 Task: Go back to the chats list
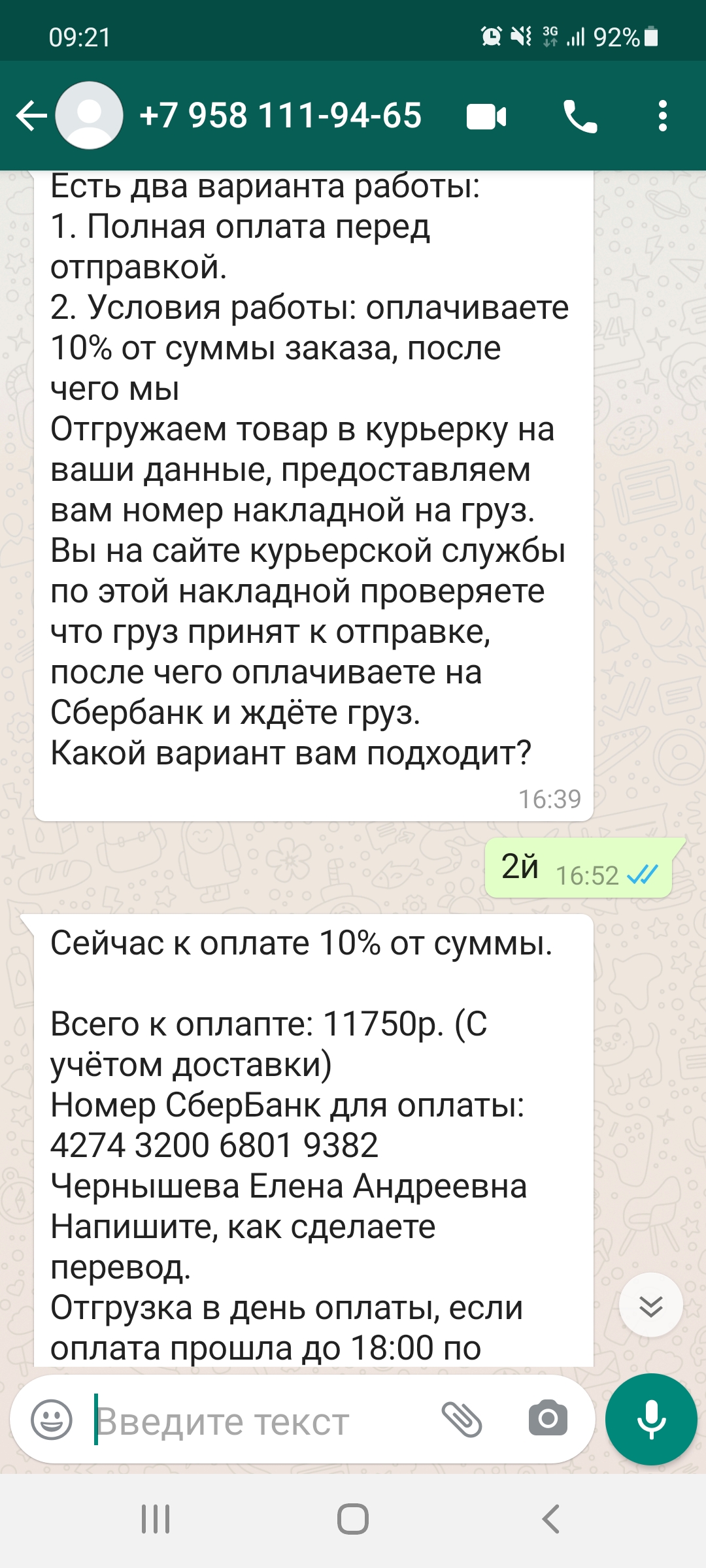(31, 116)
